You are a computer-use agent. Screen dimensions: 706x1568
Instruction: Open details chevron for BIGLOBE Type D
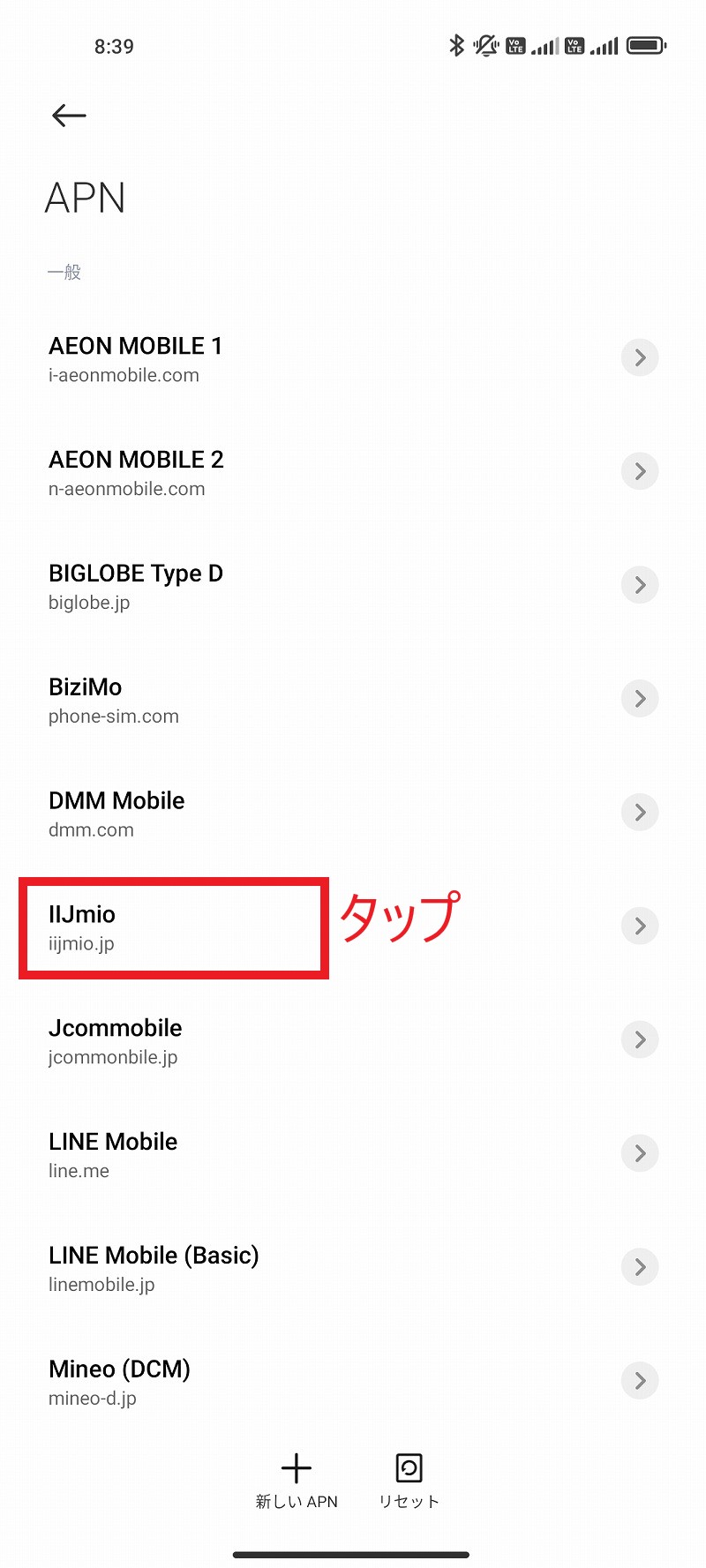[x=640, y=585]
